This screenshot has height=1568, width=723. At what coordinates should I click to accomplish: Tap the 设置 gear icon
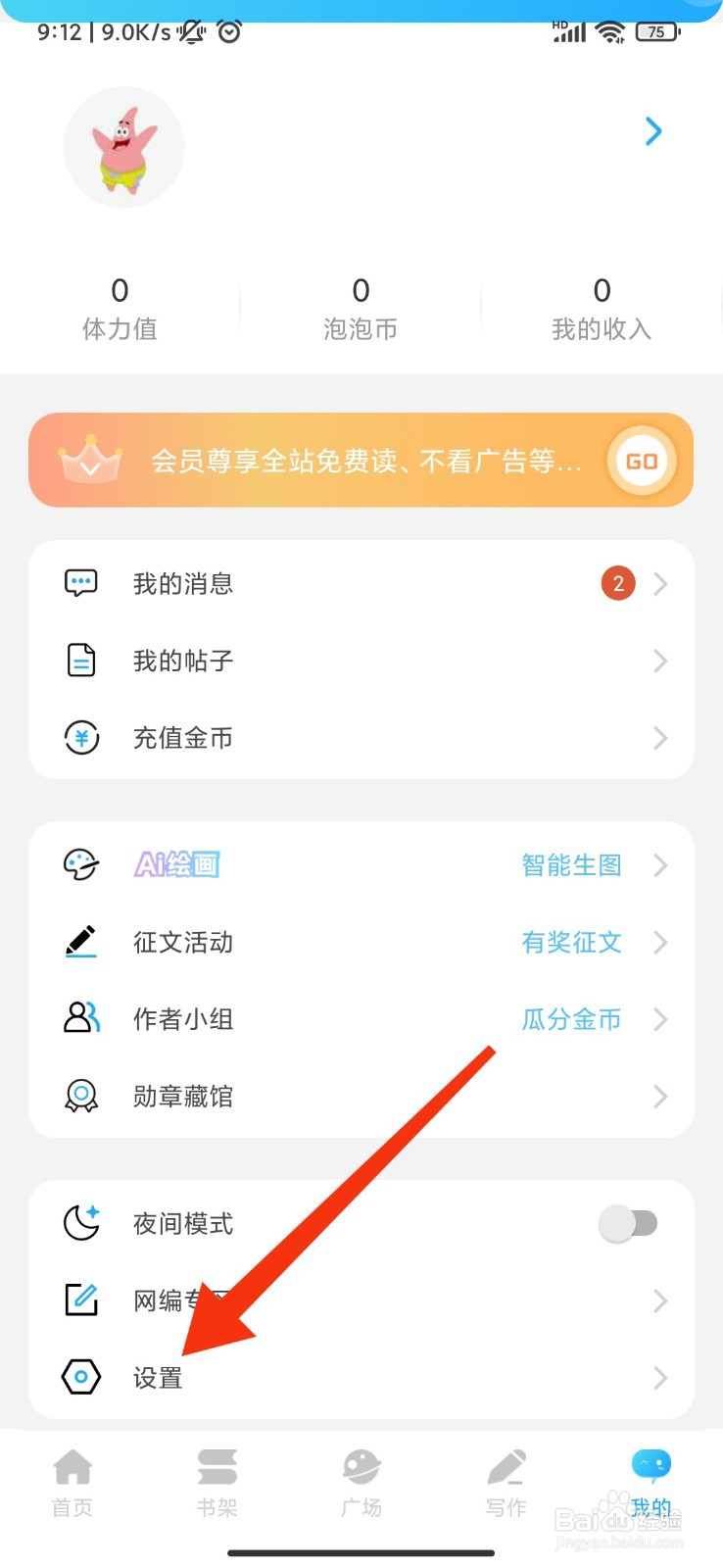click(x=80, y=1376)
